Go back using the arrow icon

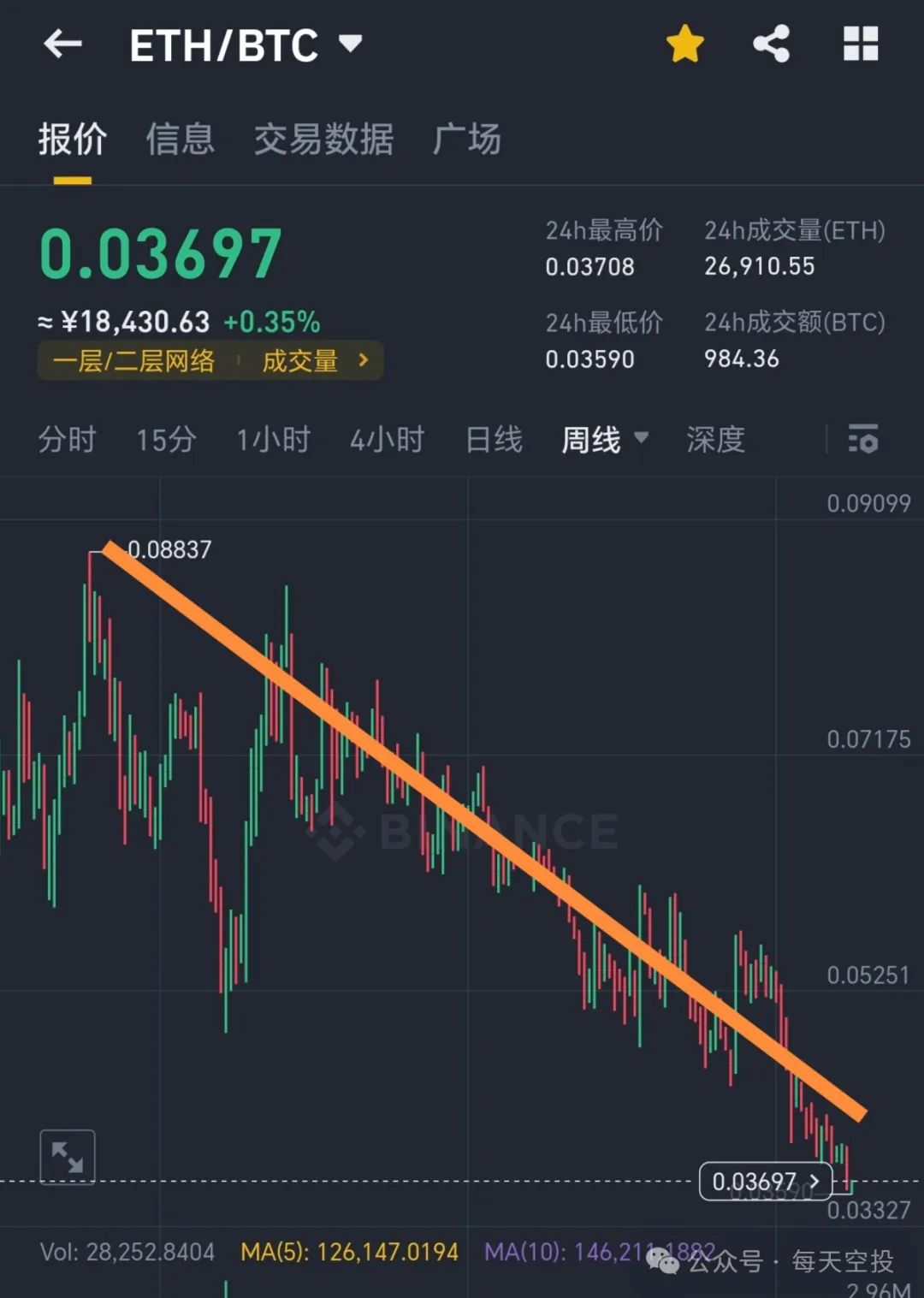click(62, 44)
